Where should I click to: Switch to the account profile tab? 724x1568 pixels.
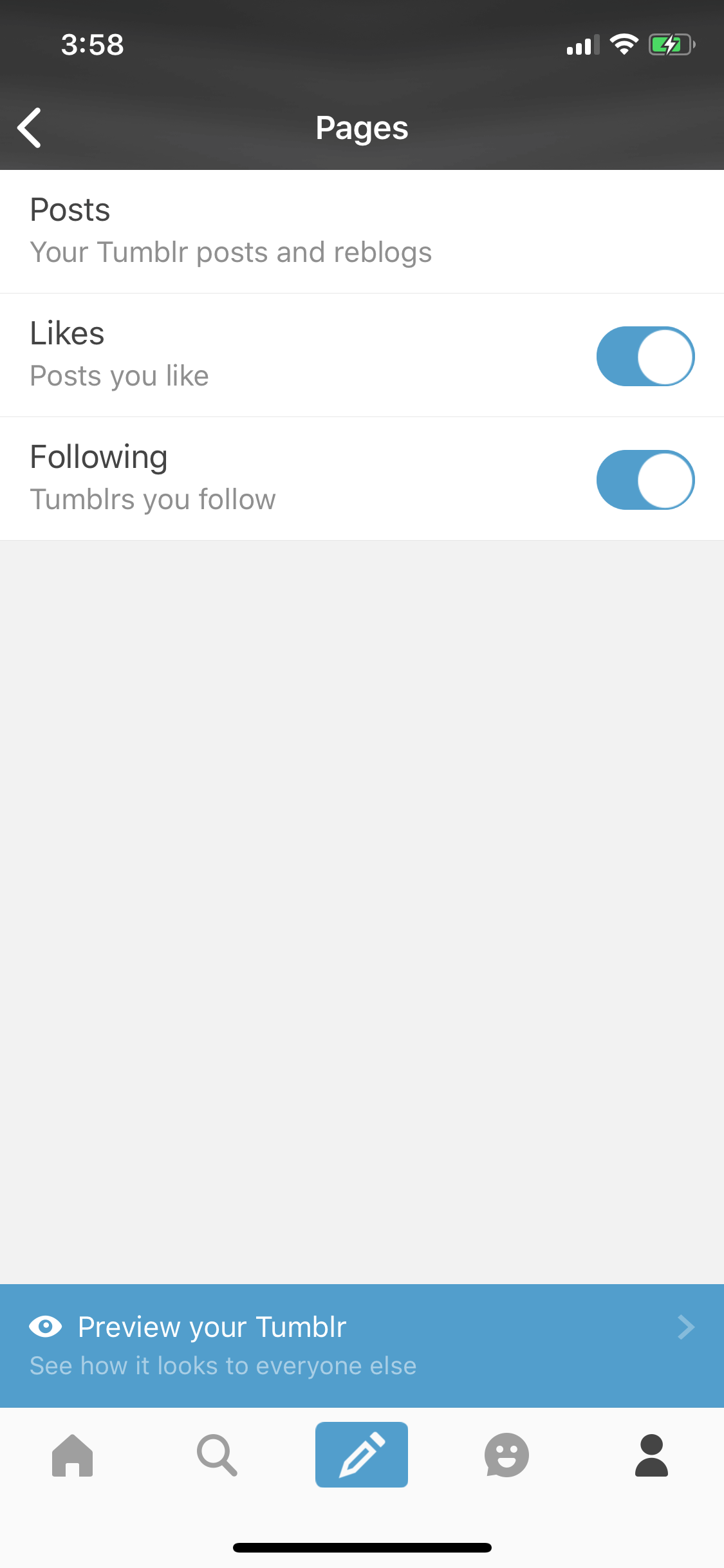651,1455
